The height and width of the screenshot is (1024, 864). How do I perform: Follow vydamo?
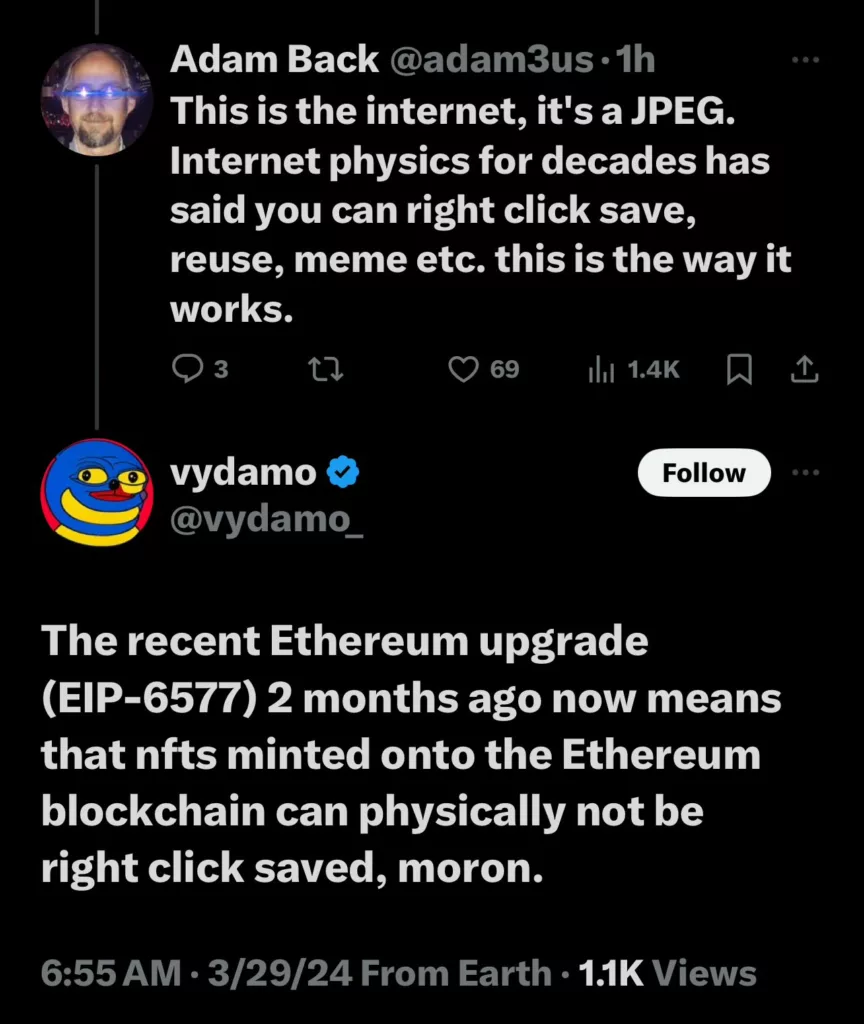(704, 473)
